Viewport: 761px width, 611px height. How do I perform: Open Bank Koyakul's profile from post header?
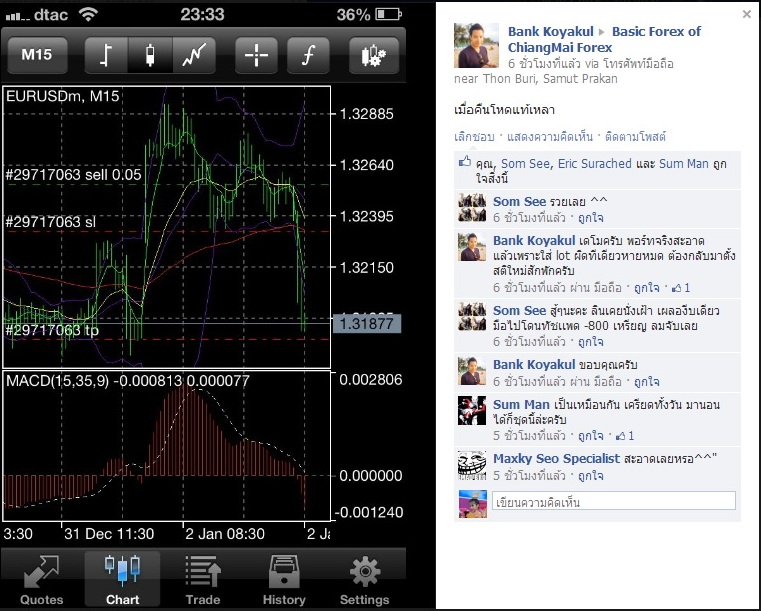click(x=550, y=32)
